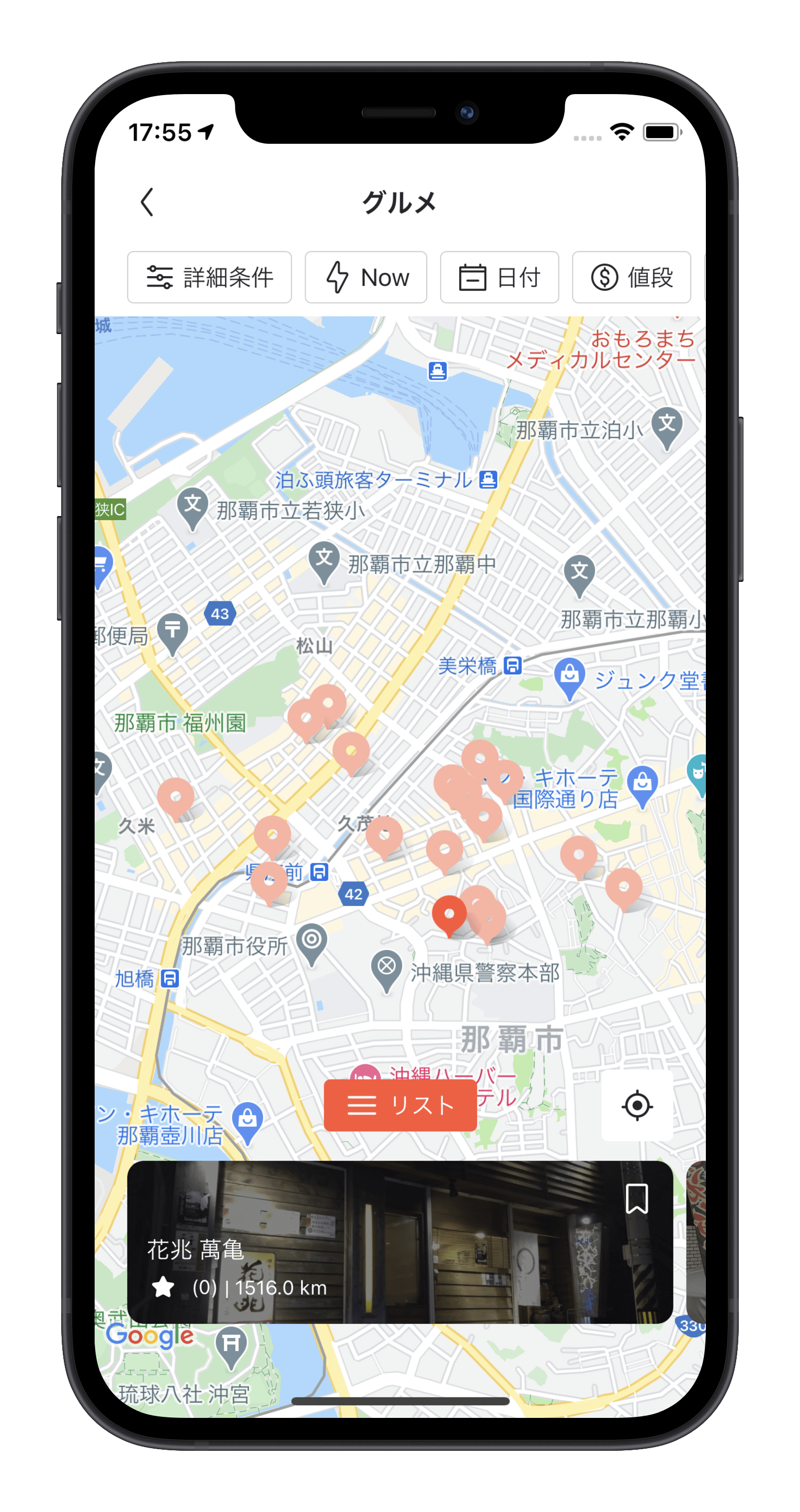Open the 値段 price filter

point(631,277)
